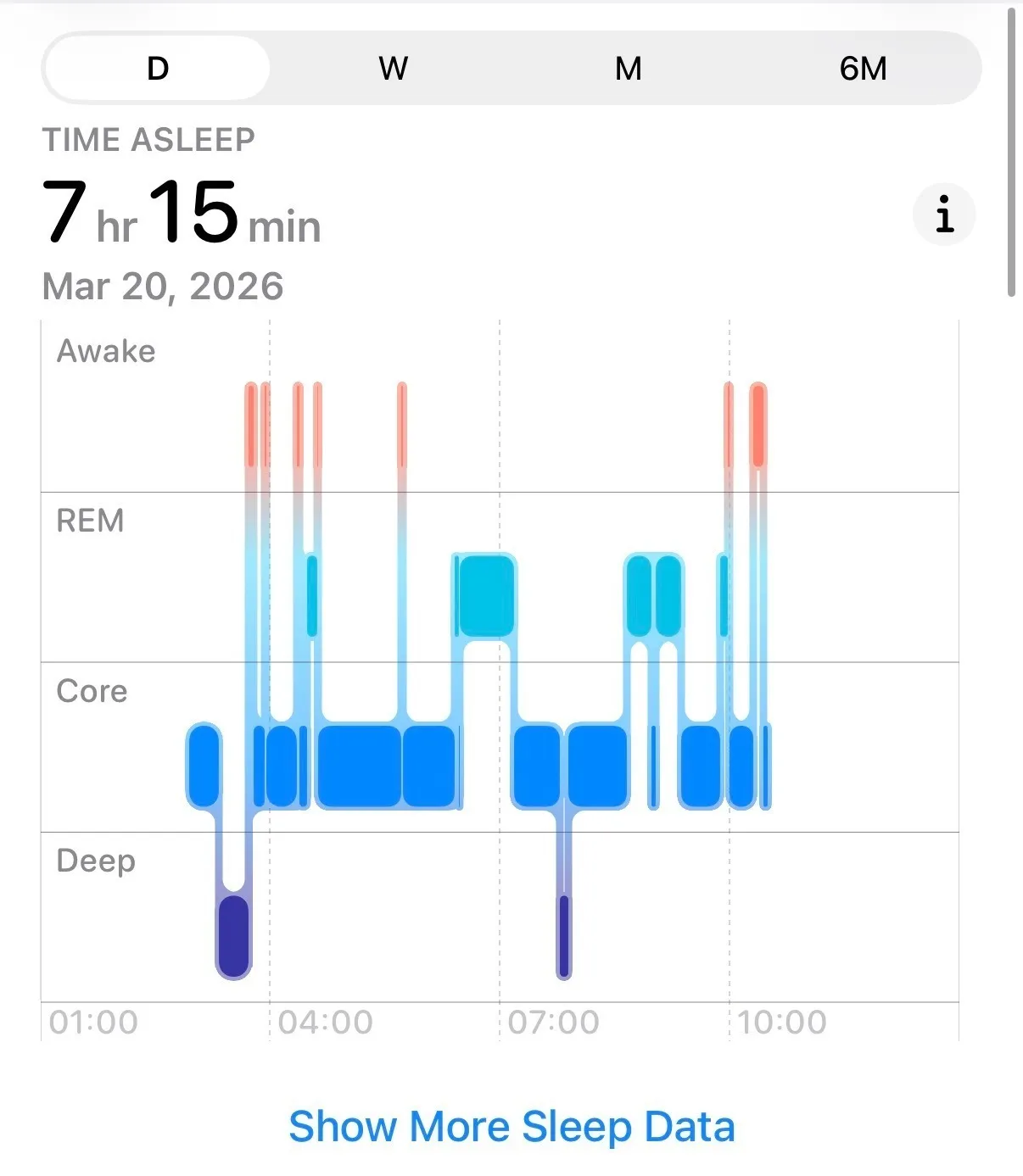
Task: Switch to the Month view
Action: pos(629,68)
